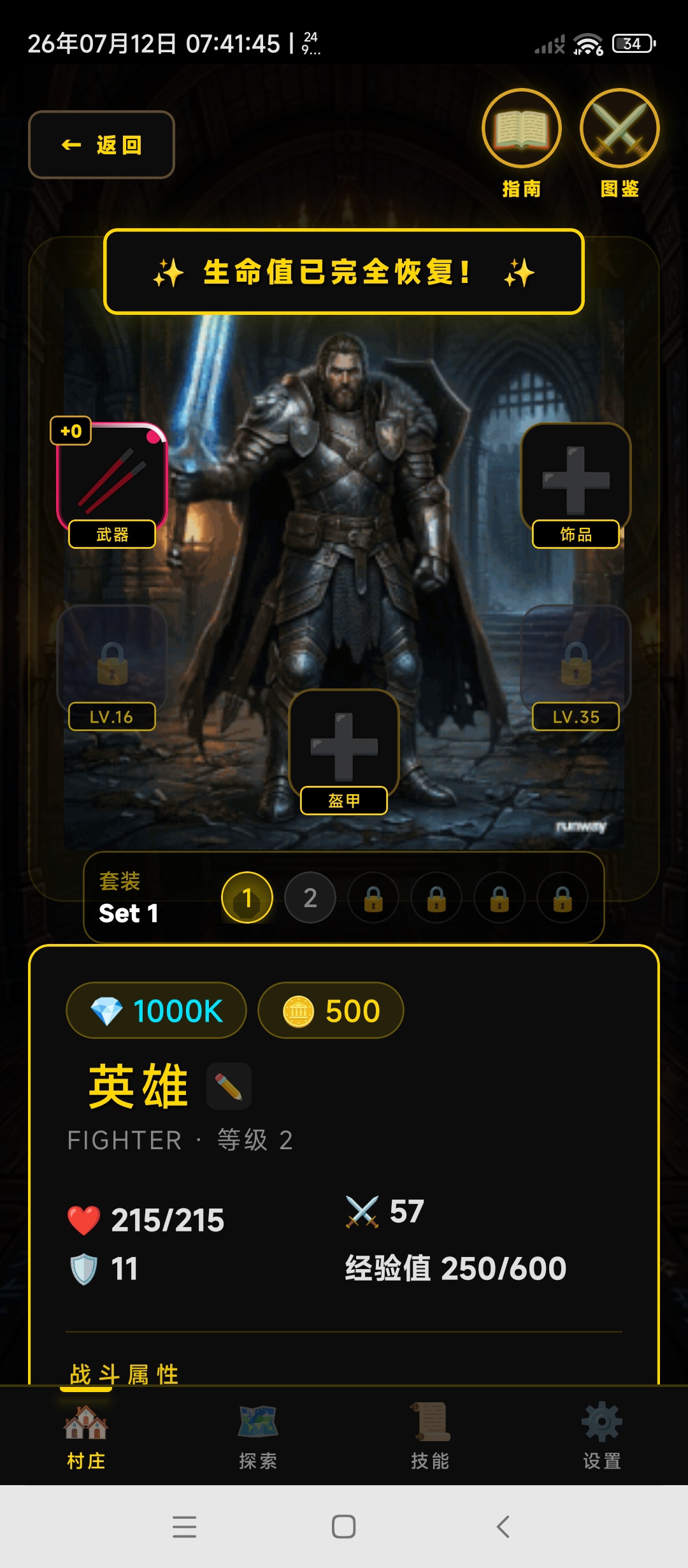Open the 500 gold coin balance
This screenshot has width=688, height=1568.
[331, 1010]
